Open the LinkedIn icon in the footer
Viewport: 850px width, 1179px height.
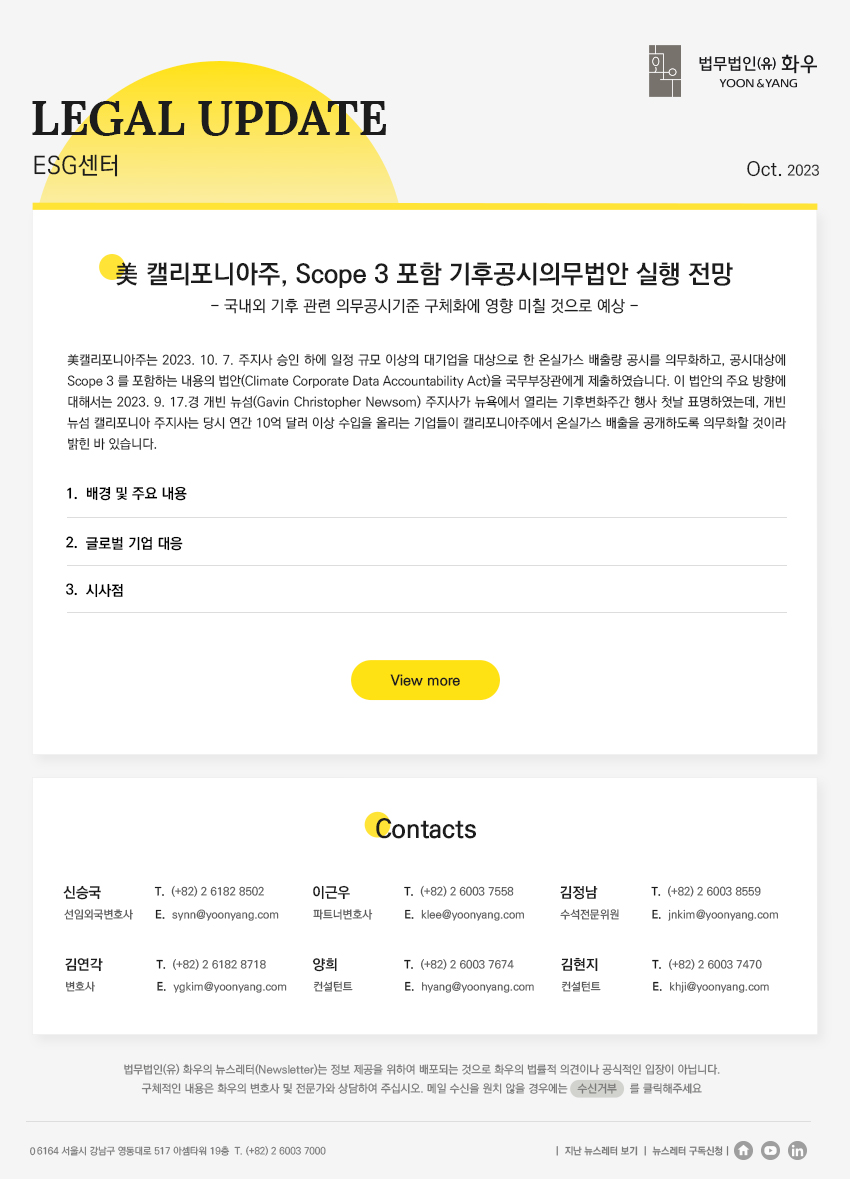[x=797, y=1151]
